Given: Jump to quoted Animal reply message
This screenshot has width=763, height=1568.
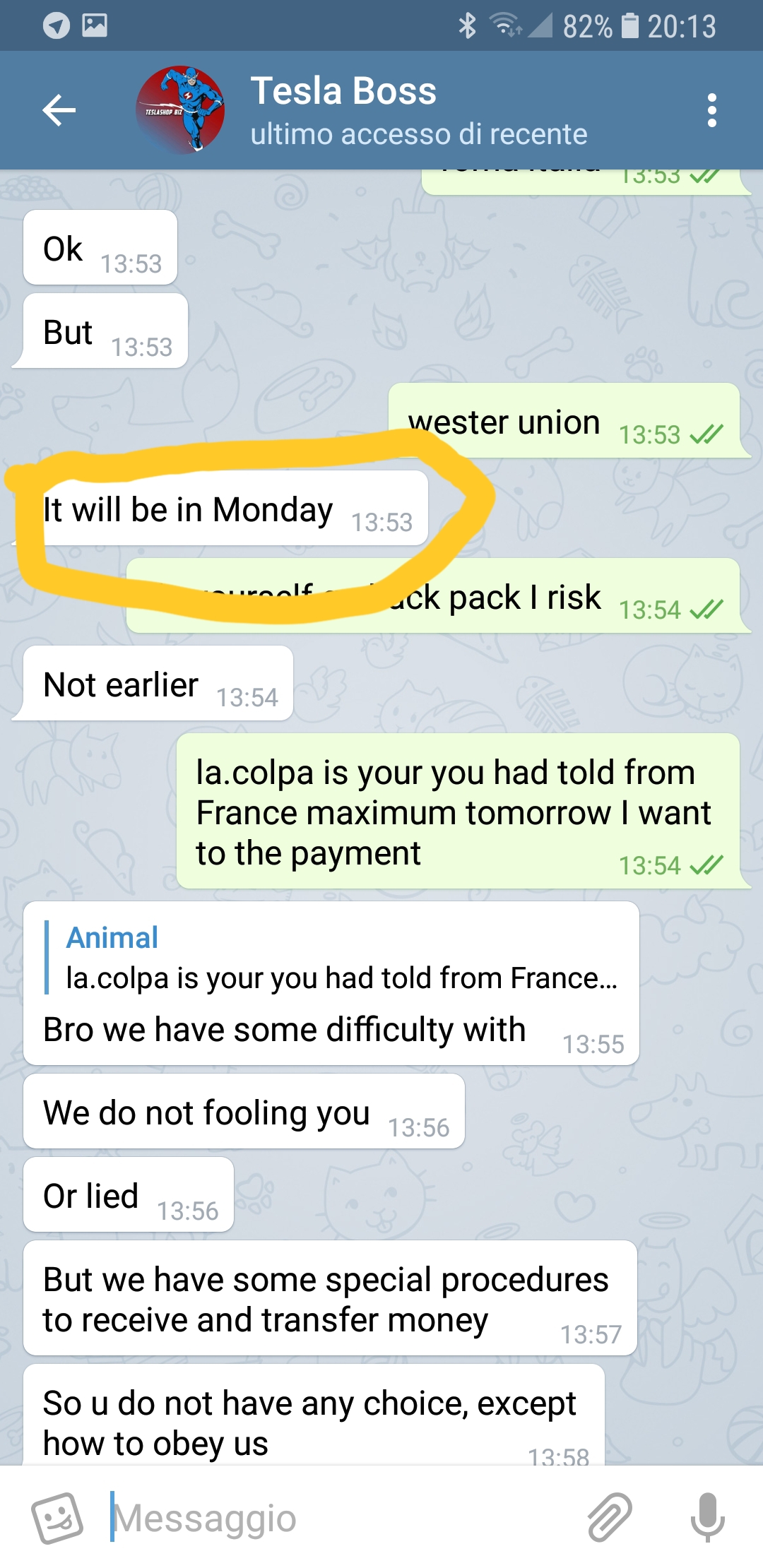Looking at the screenshot, I should tap(332, 958).
